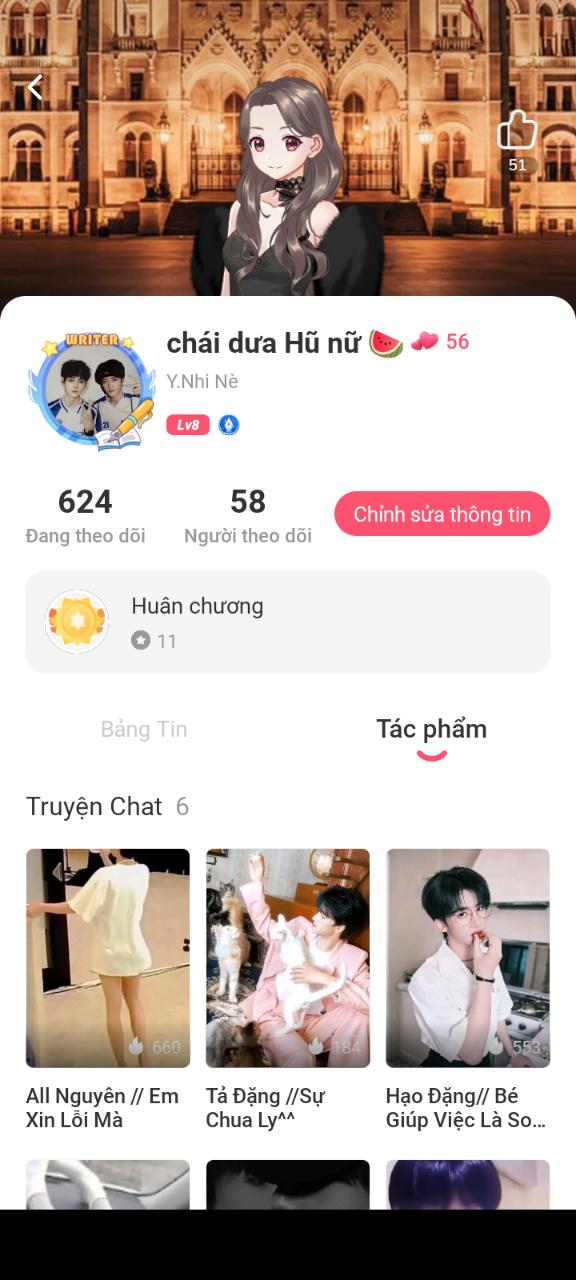Open story All Nguyên // Em Xin Lỗi Mà

point(108,990)
